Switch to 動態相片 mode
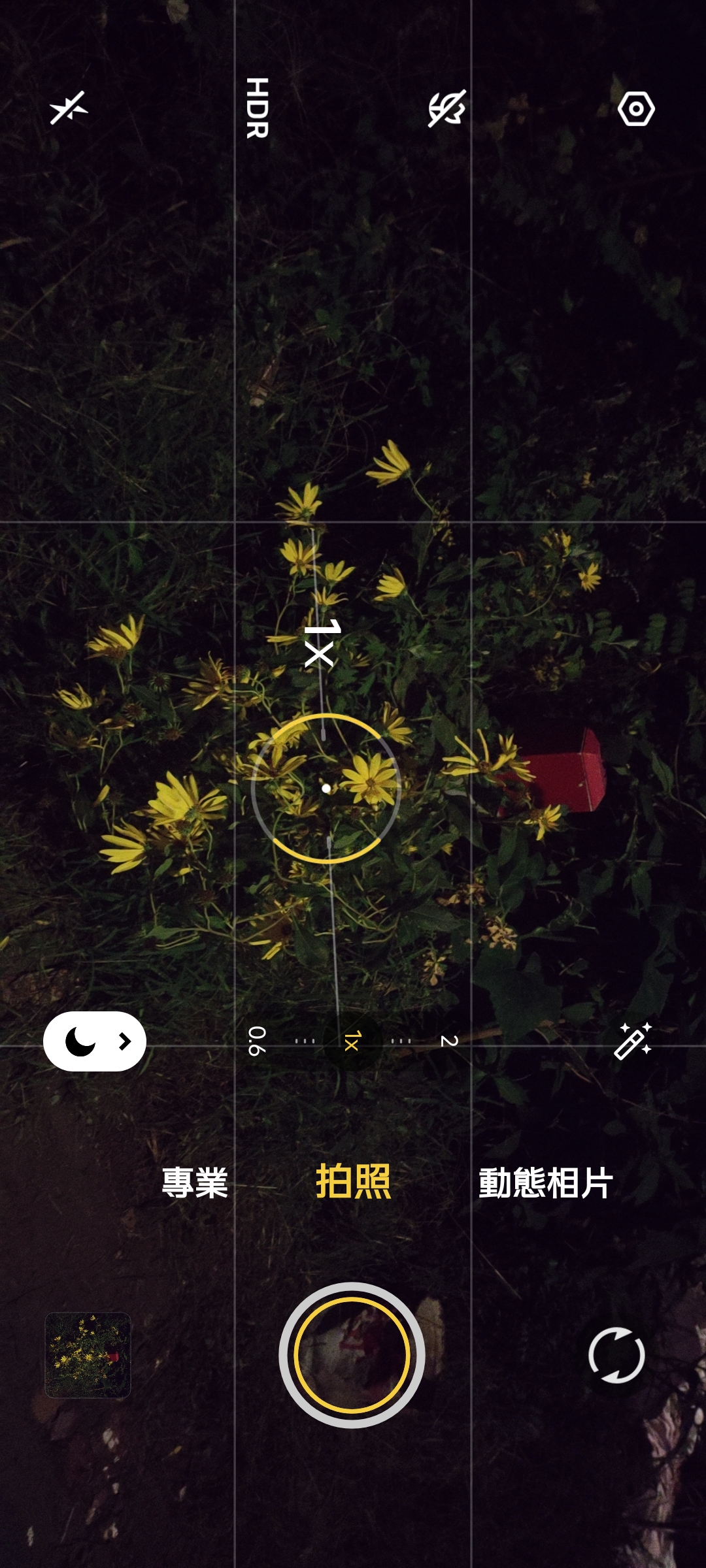 (546, 1183)
